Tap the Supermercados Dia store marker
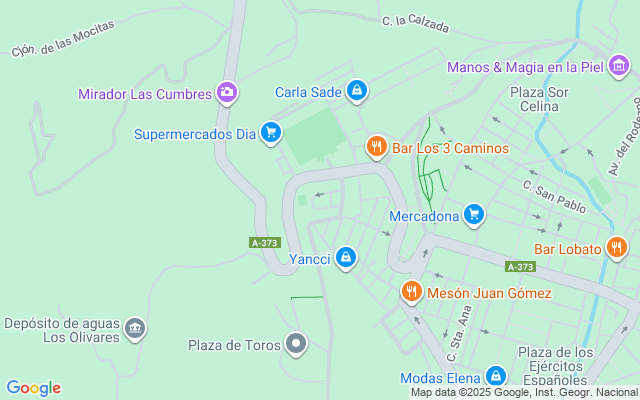The height and width of the screenshot is (400, 640). [270, 132]
